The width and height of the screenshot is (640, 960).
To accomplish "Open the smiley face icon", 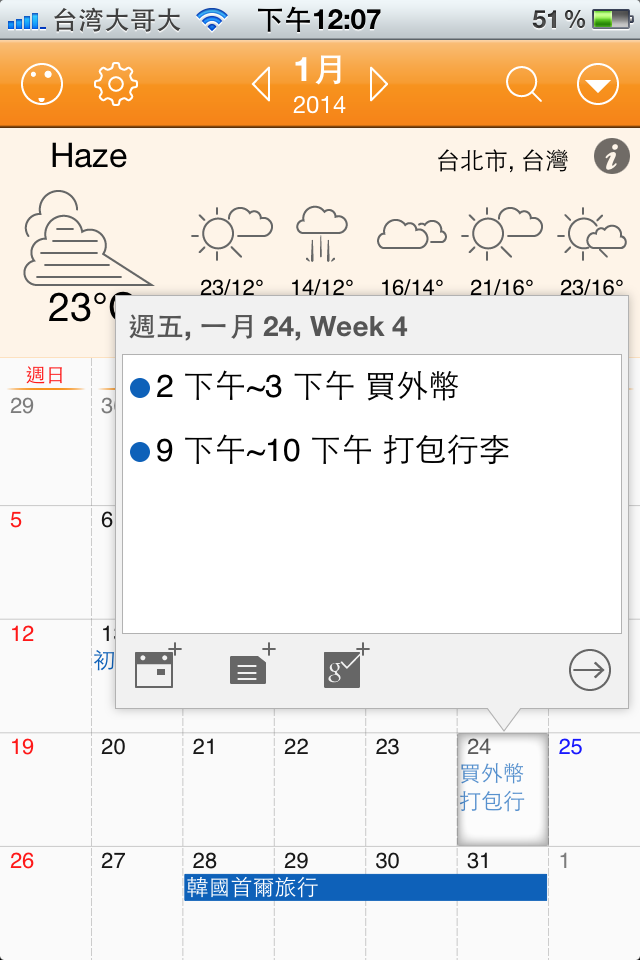I will pos(42,85).
